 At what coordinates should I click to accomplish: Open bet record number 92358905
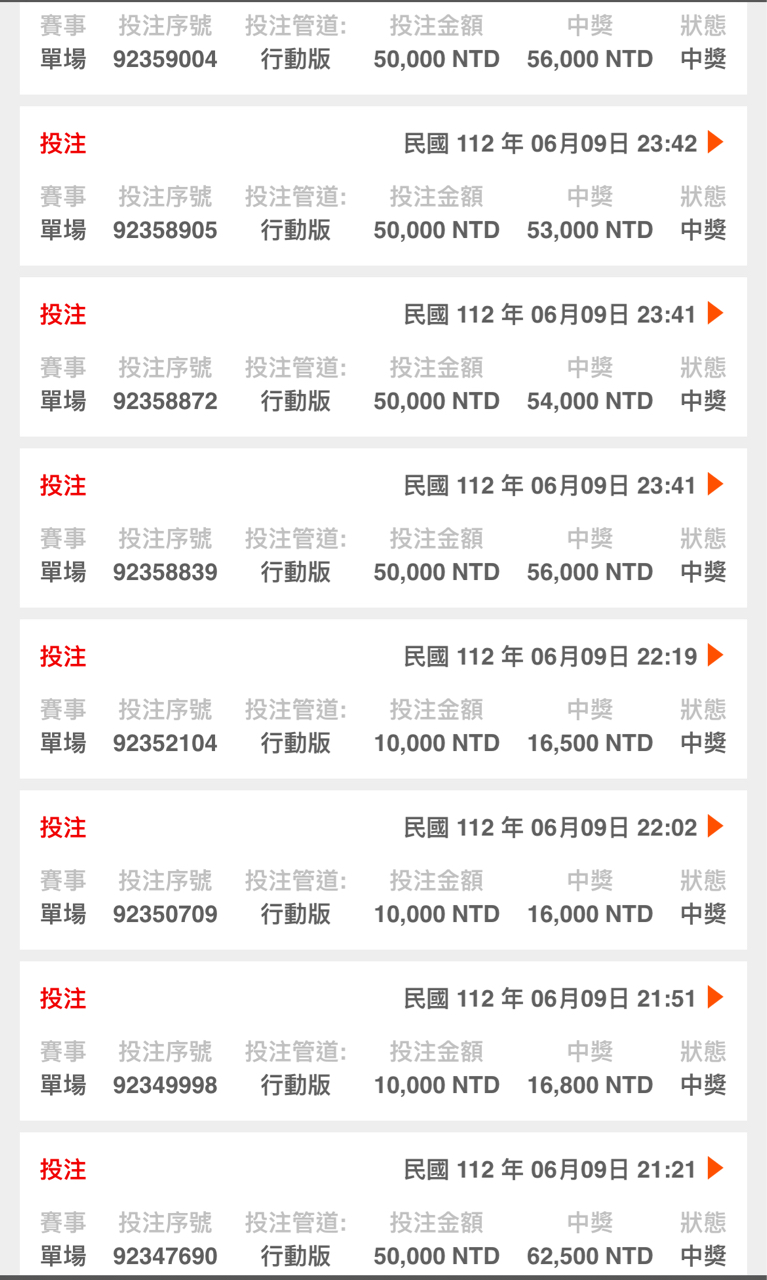(x=383, y=186)
